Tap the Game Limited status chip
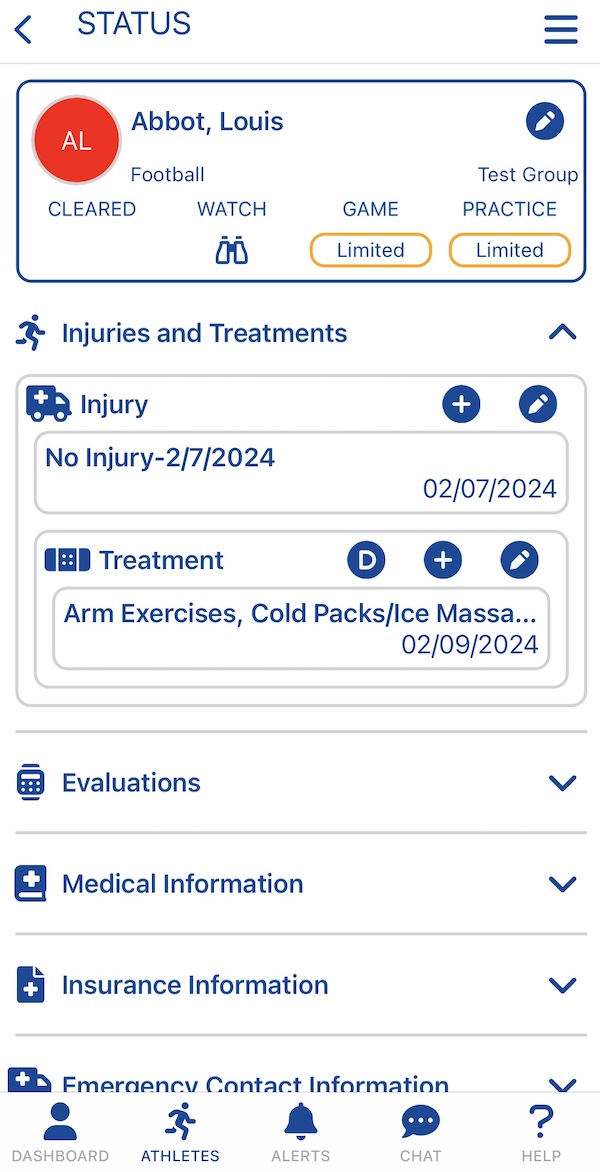Screen dimensions: 600x1172 [x=371, y=250]
